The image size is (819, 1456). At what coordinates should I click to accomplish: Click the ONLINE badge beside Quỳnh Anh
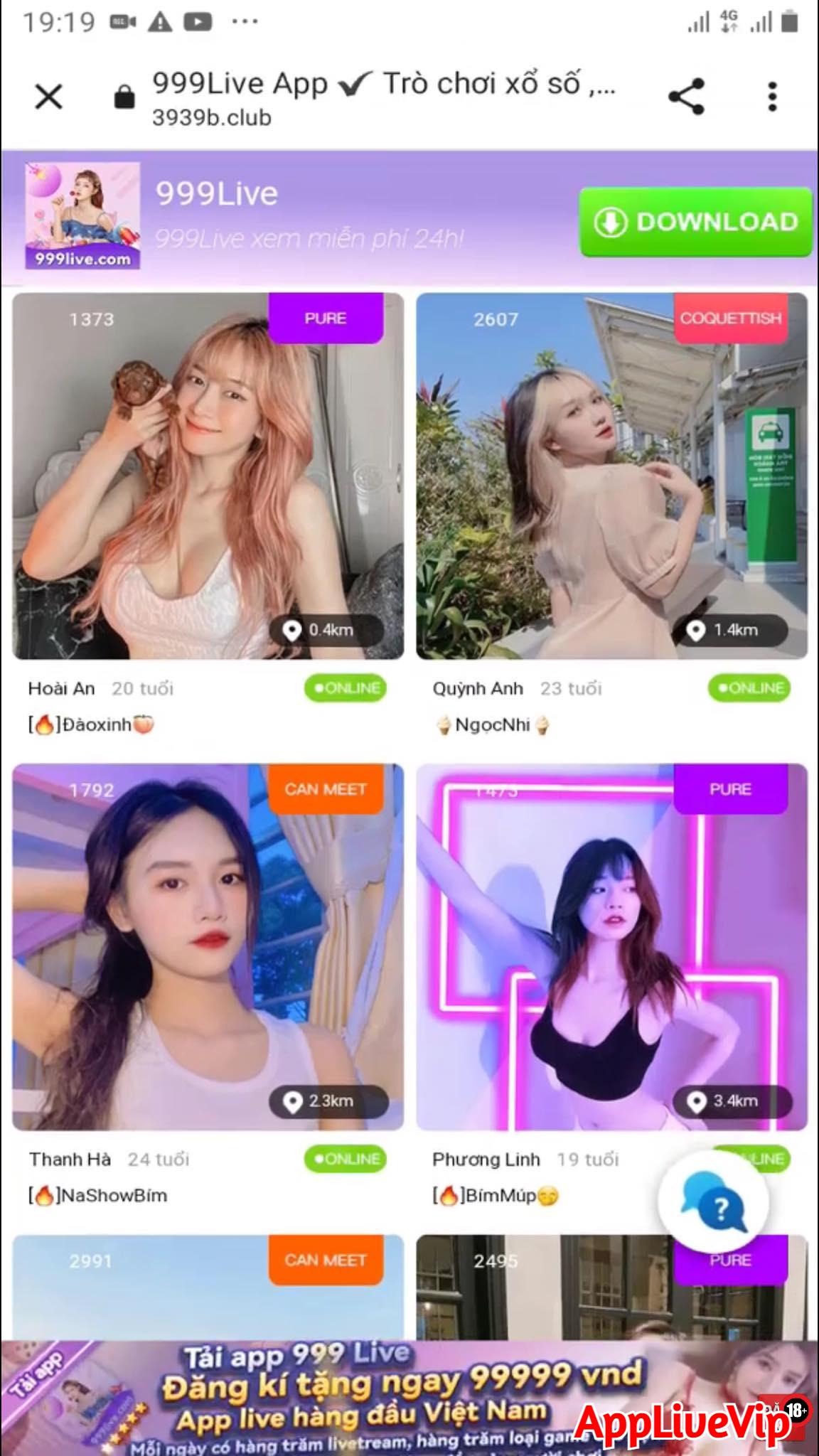[x=749, y=687]
